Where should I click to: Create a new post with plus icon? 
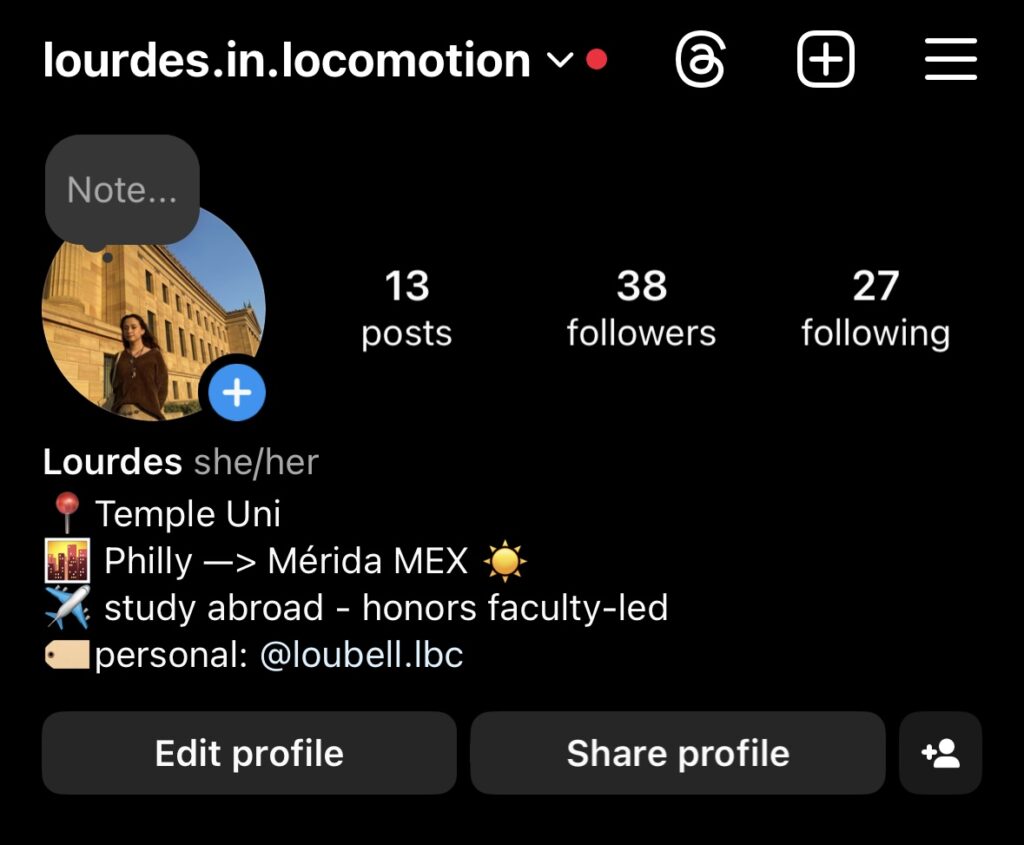tap(826, 60)
